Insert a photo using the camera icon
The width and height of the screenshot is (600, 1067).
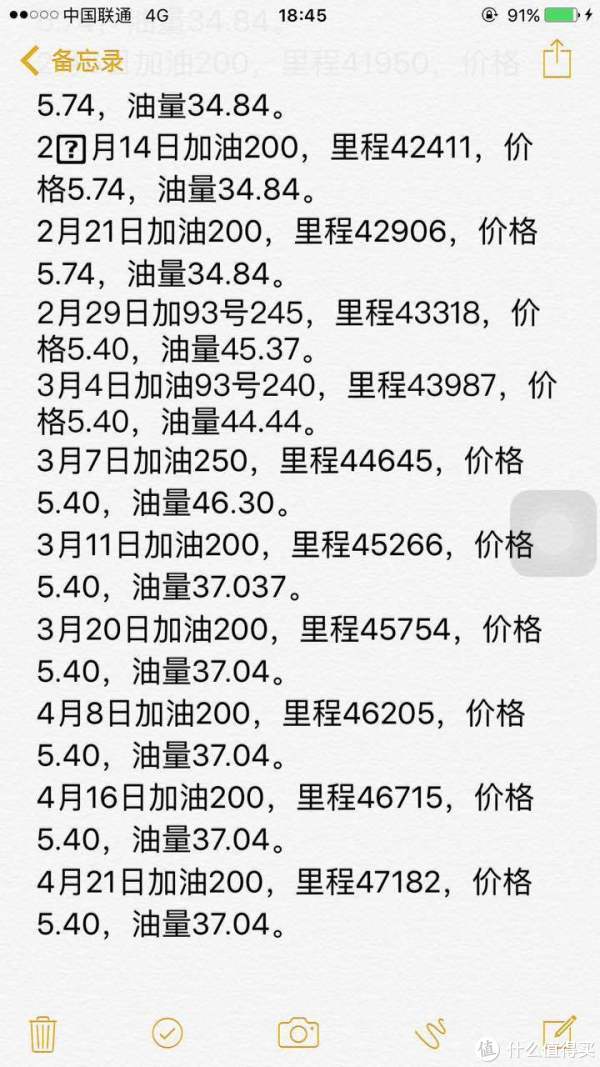(x=299, y=1034)
